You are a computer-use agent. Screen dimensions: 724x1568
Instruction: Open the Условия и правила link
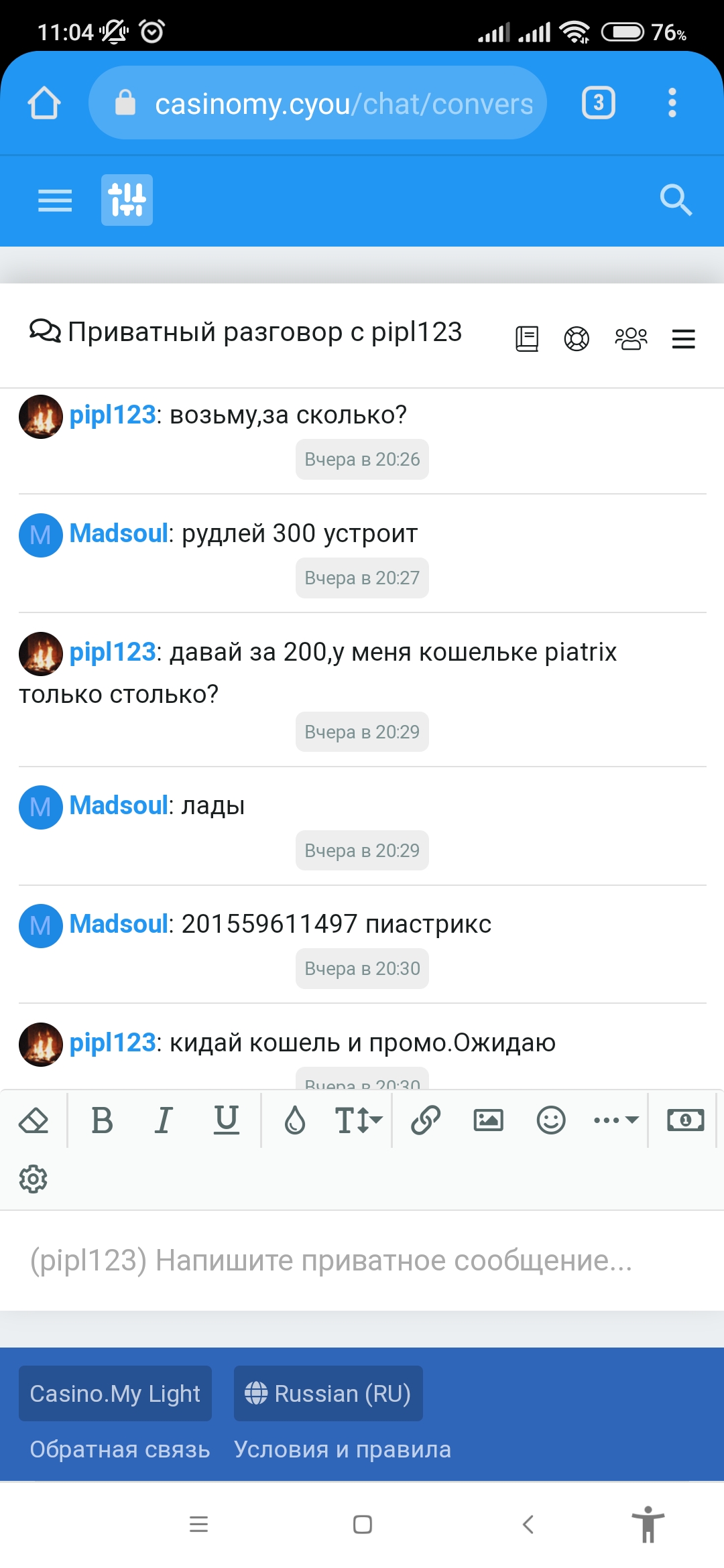[x=342, y=1449]
